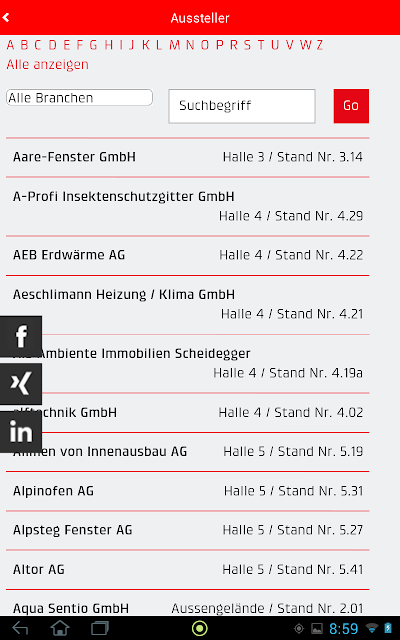
Task: Share via the Facebook icon
Action: (21, 336)
